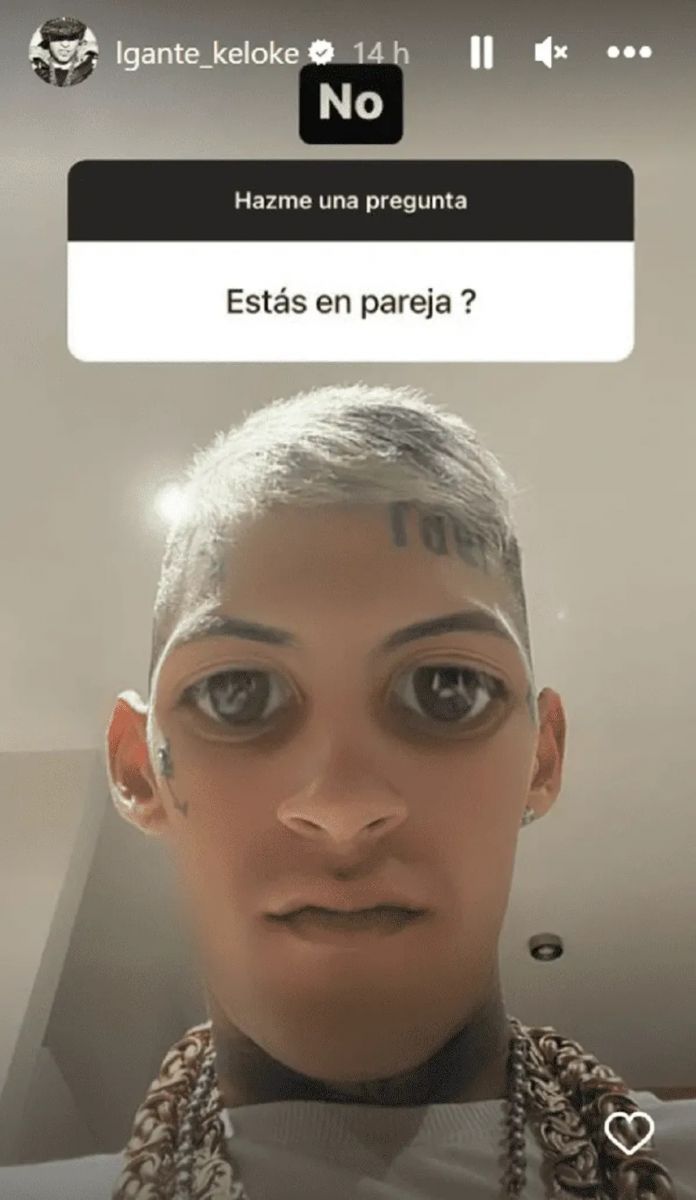Pause the story playback
Image resolution: width=696 pixels, height=1200 pixels.
tap(481, 53)
